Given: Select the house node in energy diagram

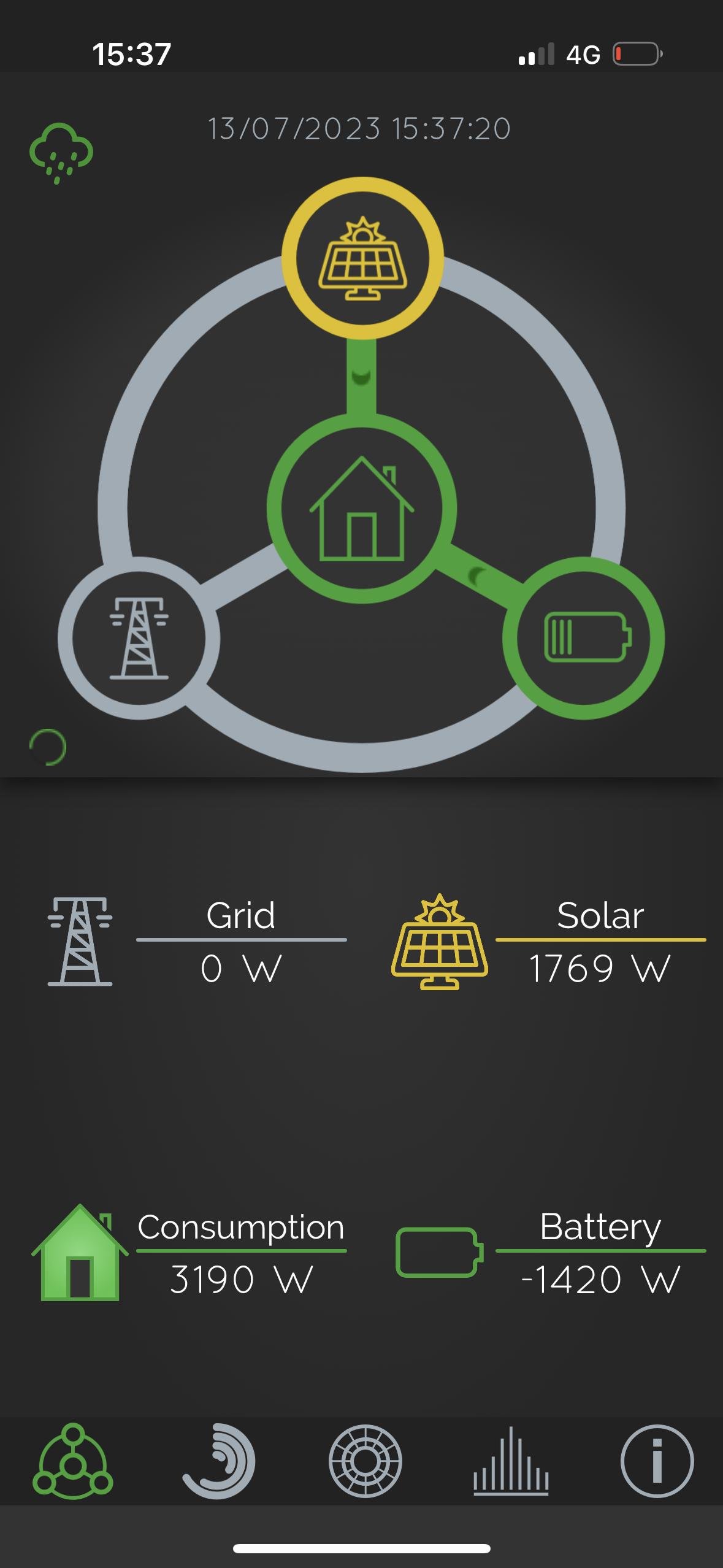Looking at the screenshot, I should (362, 509).
